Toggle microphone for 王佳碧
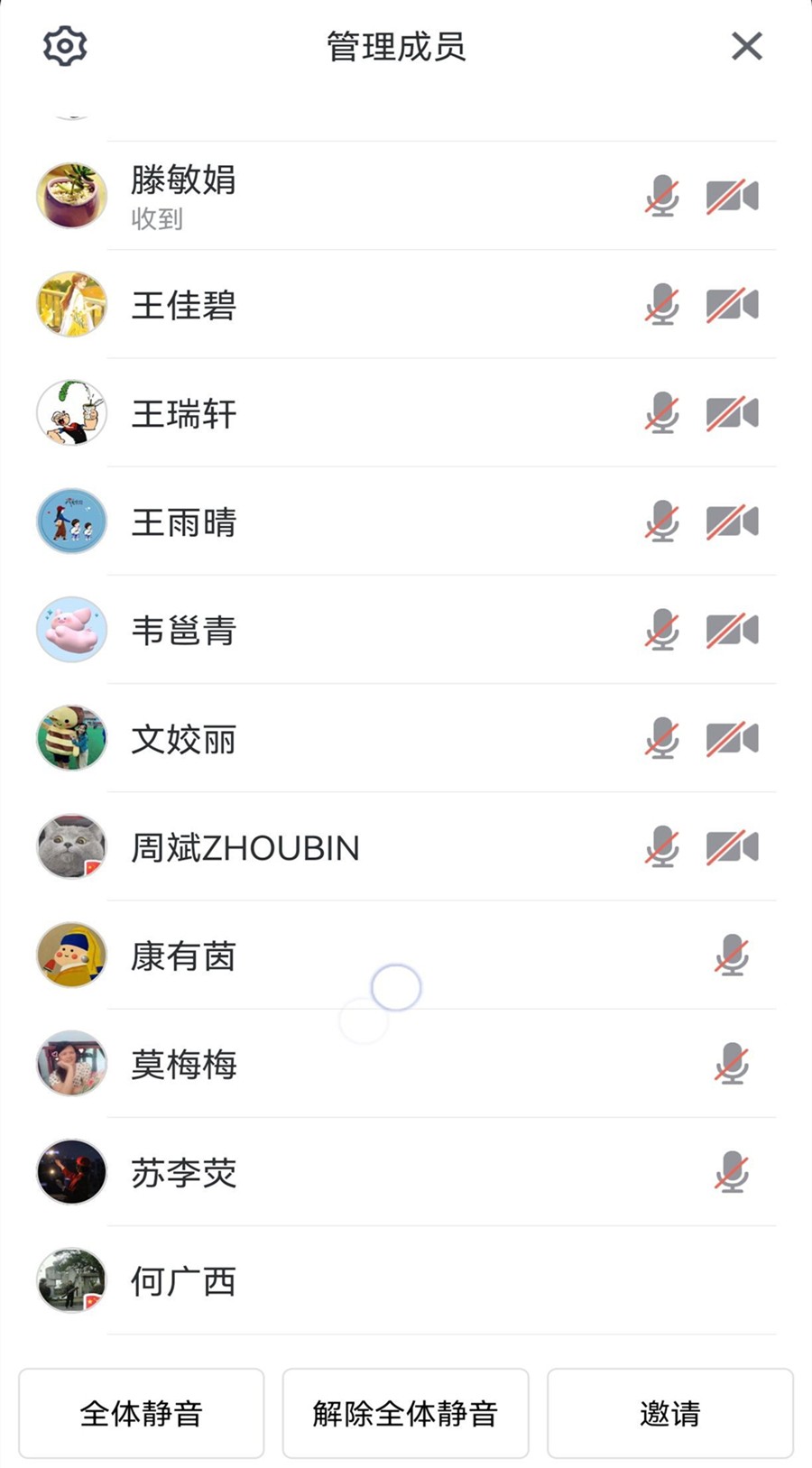Image resolution: width=812 pixels, height=1468 pixels. pyautogui.click(x=662, y=305)
